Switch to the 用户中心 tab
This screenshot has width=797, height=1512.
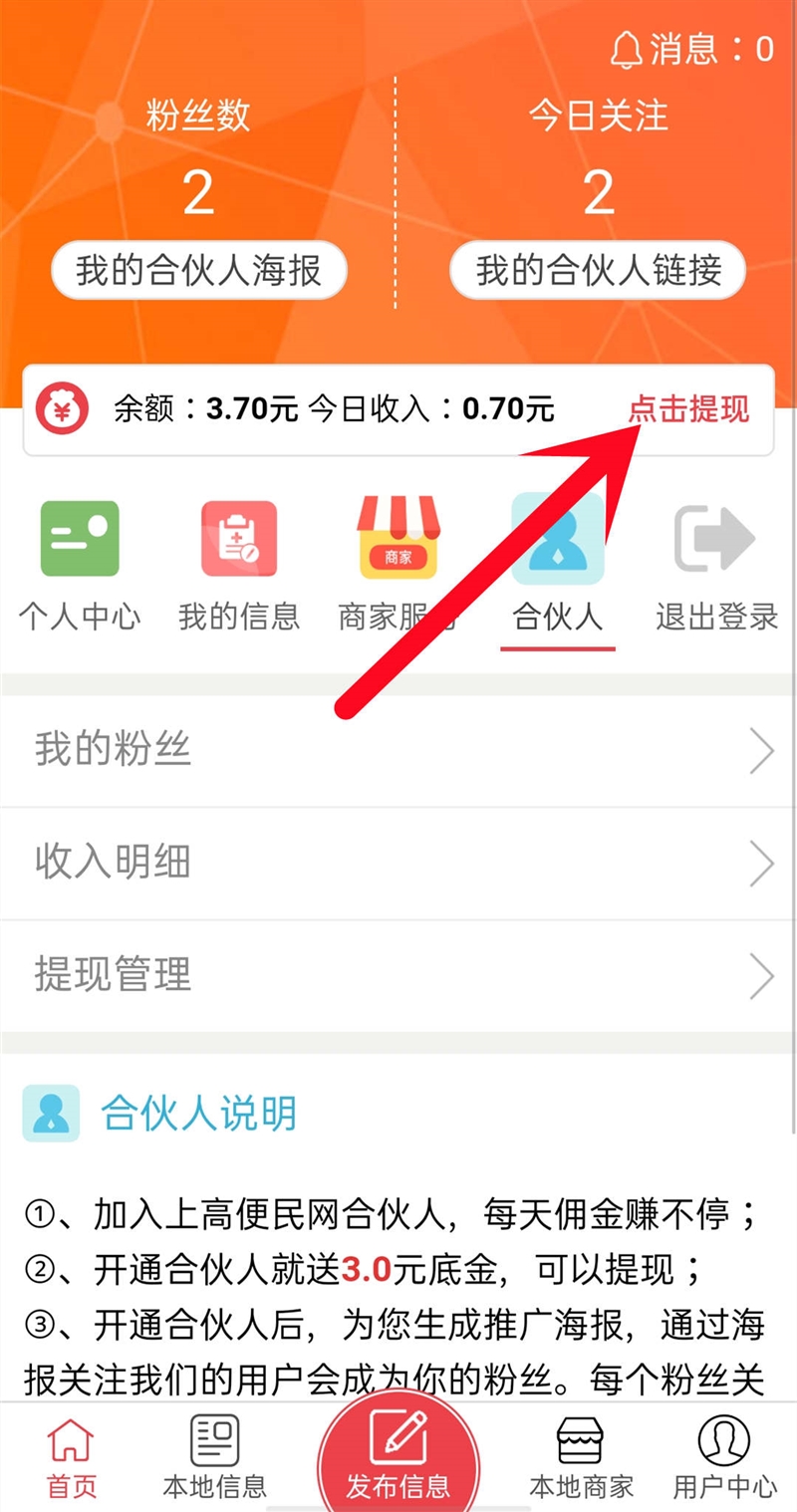pos(724,1459)
